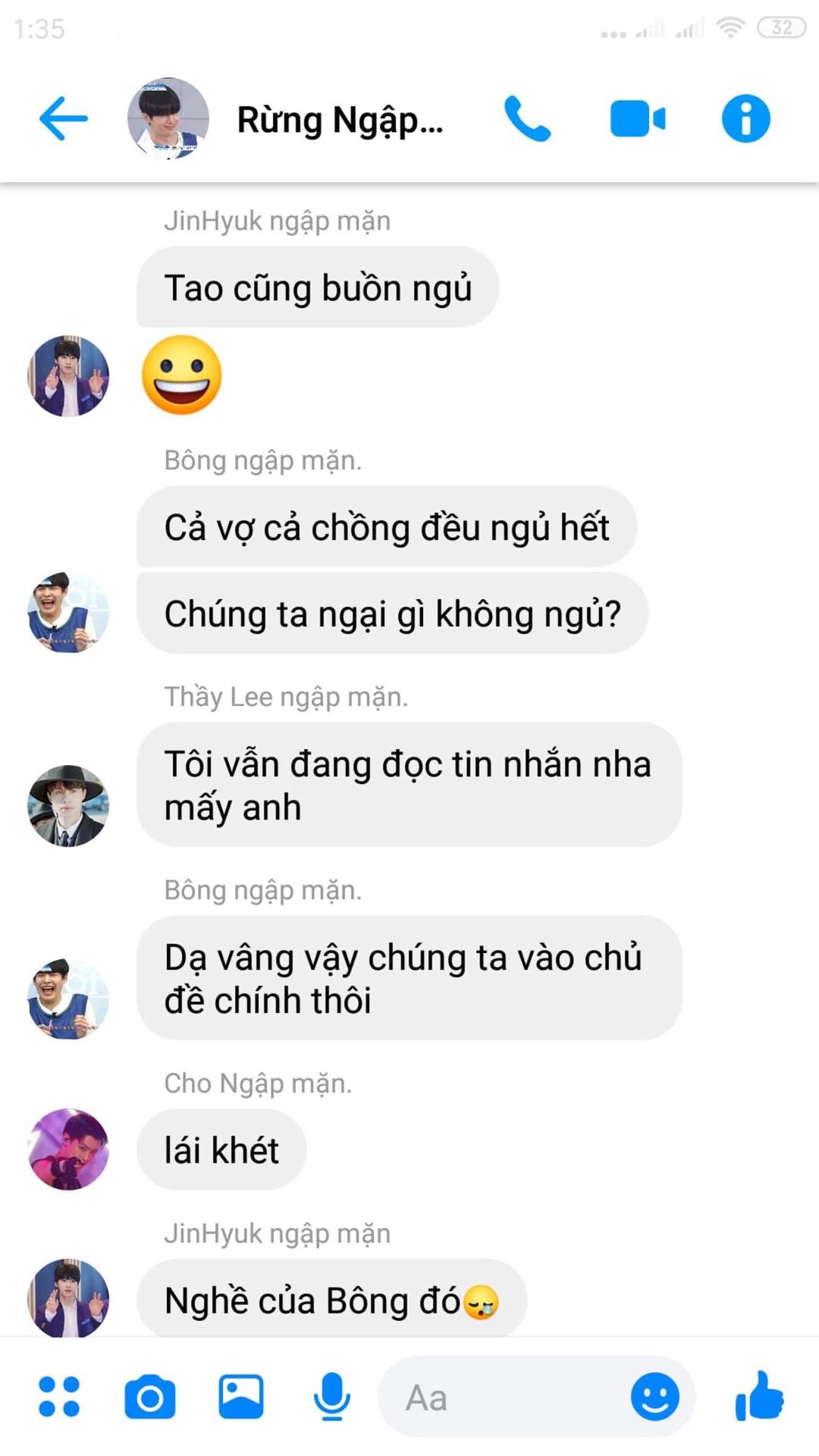The height and width of the screenshot is (1456, 819).
Task: Start a voice call
Action: coord(528,118)
